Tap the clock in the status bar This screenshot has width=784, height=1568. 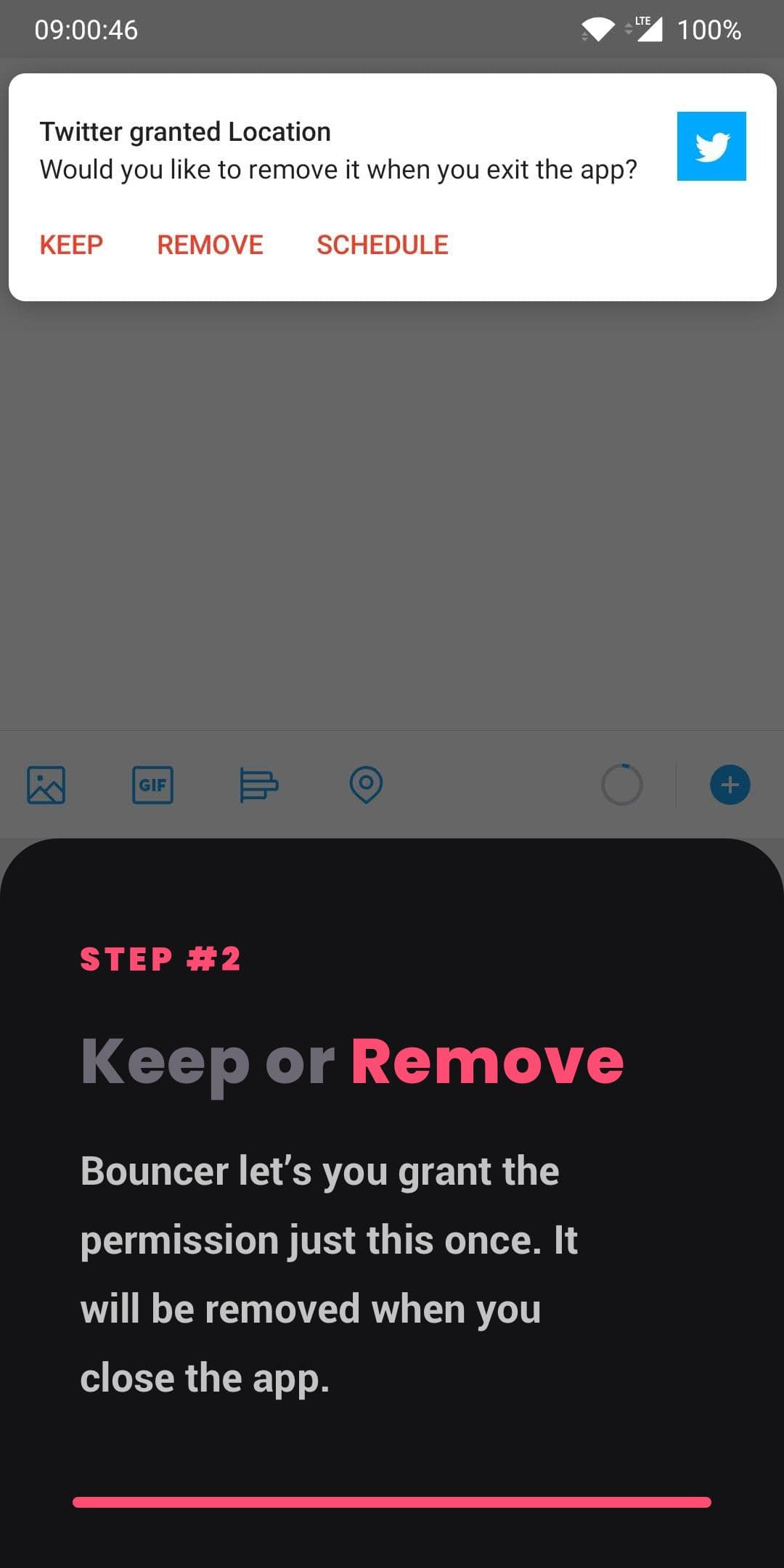pyautogui.click(x=85, y=30)
